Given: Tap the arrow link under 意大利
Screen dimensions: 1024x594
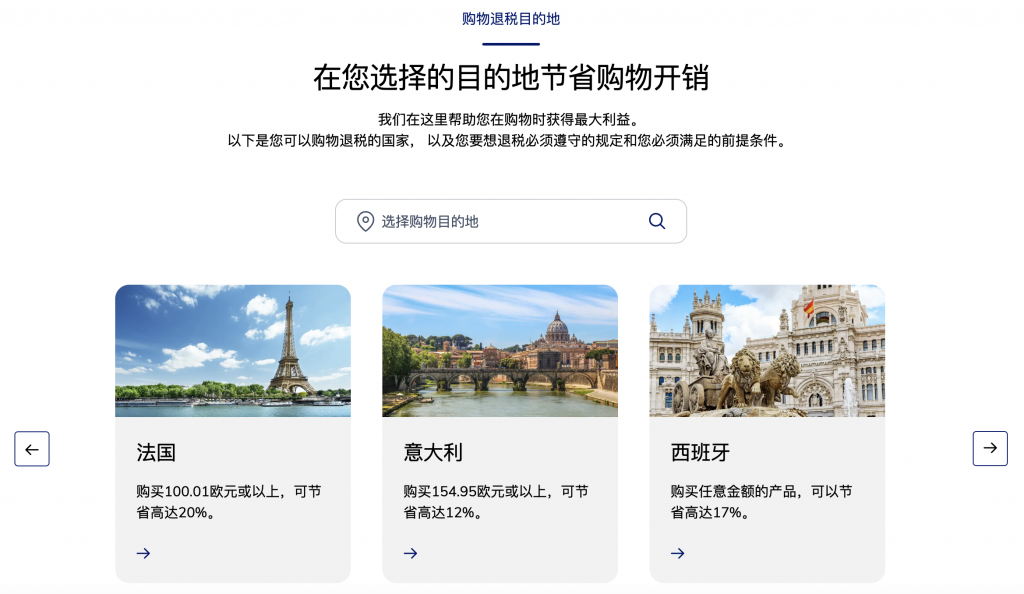Looking at the screenshot, I should (x=411, y=553).
